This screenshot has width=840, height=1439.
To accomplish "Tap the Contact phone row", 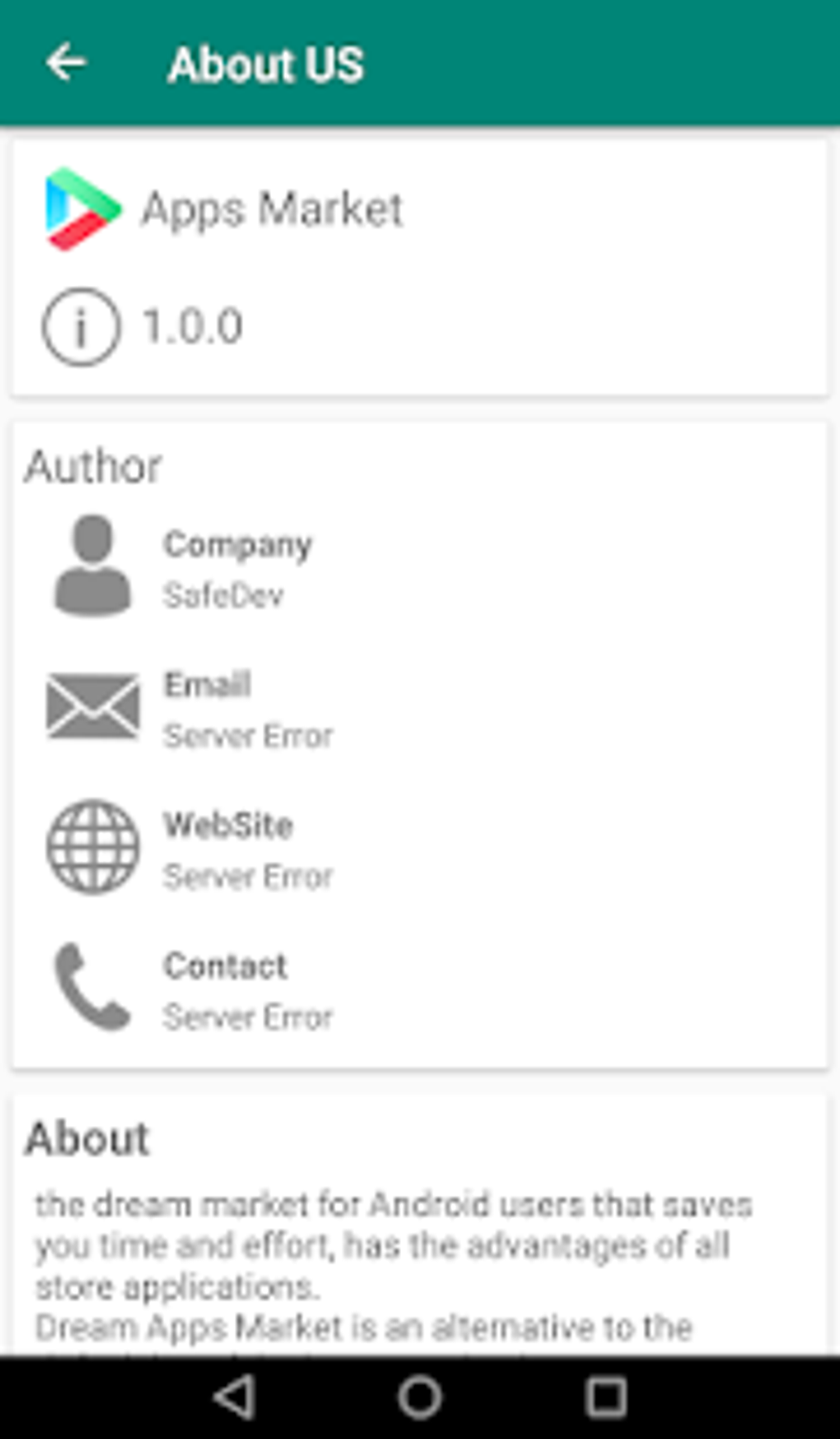I will click(420, 989).
